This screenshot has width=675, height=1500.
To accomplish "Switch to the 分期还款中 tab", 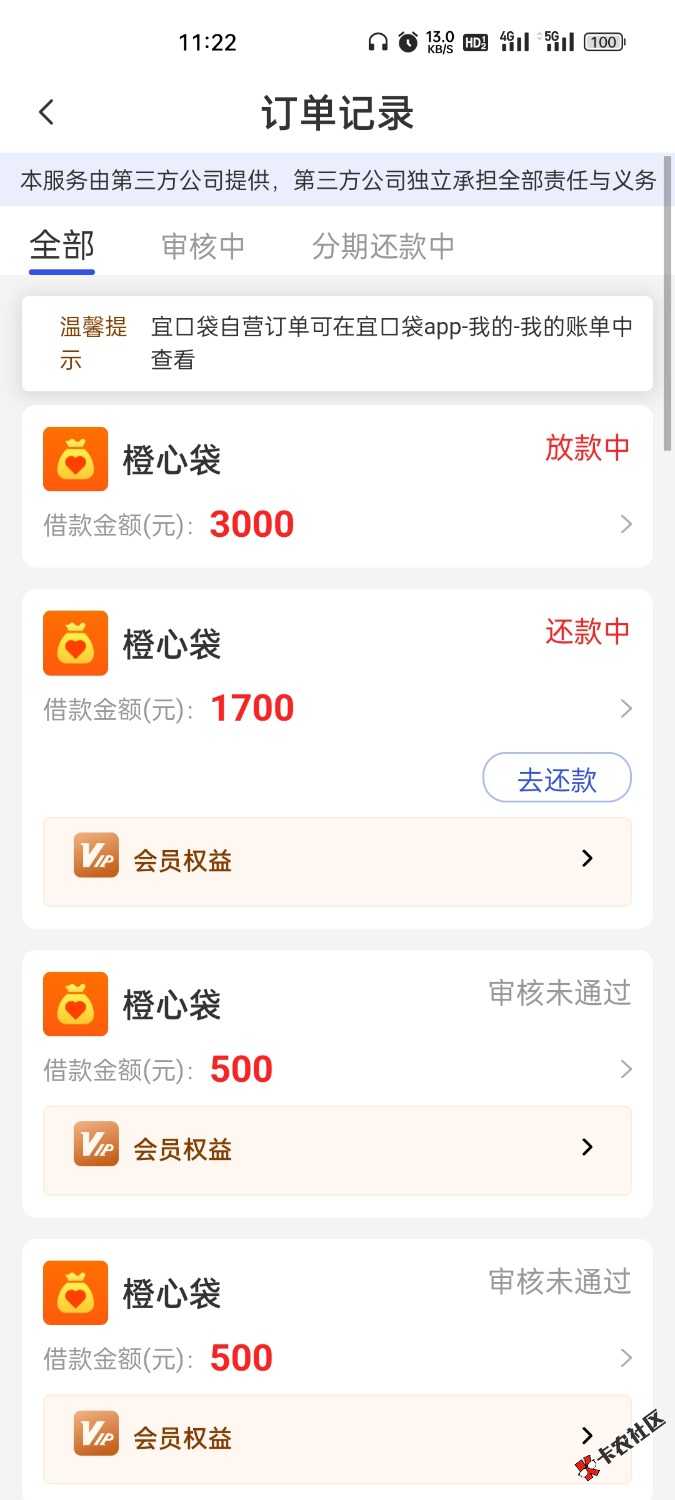I will [383, 246].
